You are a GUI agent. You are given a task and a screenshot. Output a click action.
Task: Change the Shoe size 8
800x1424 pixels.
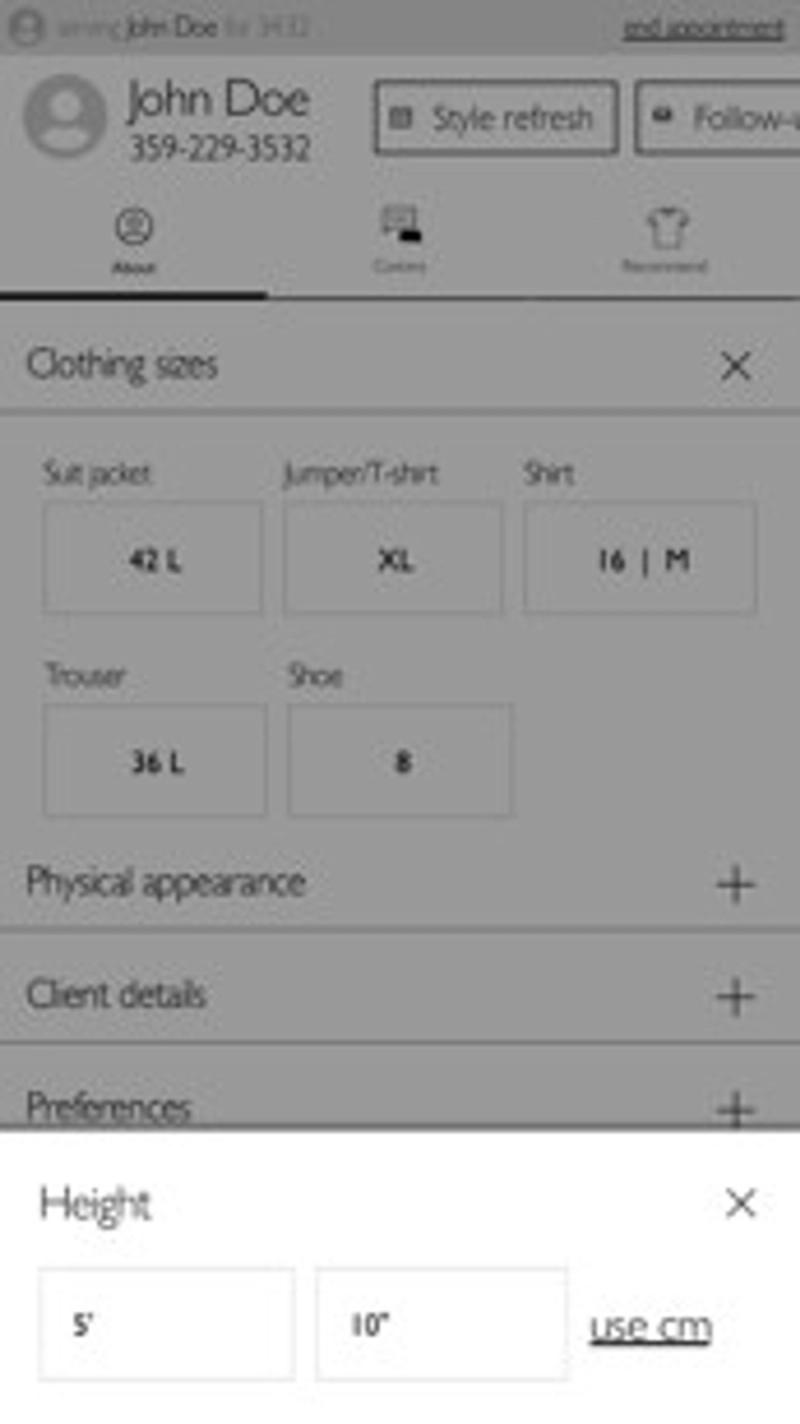[x=400, y=762]
